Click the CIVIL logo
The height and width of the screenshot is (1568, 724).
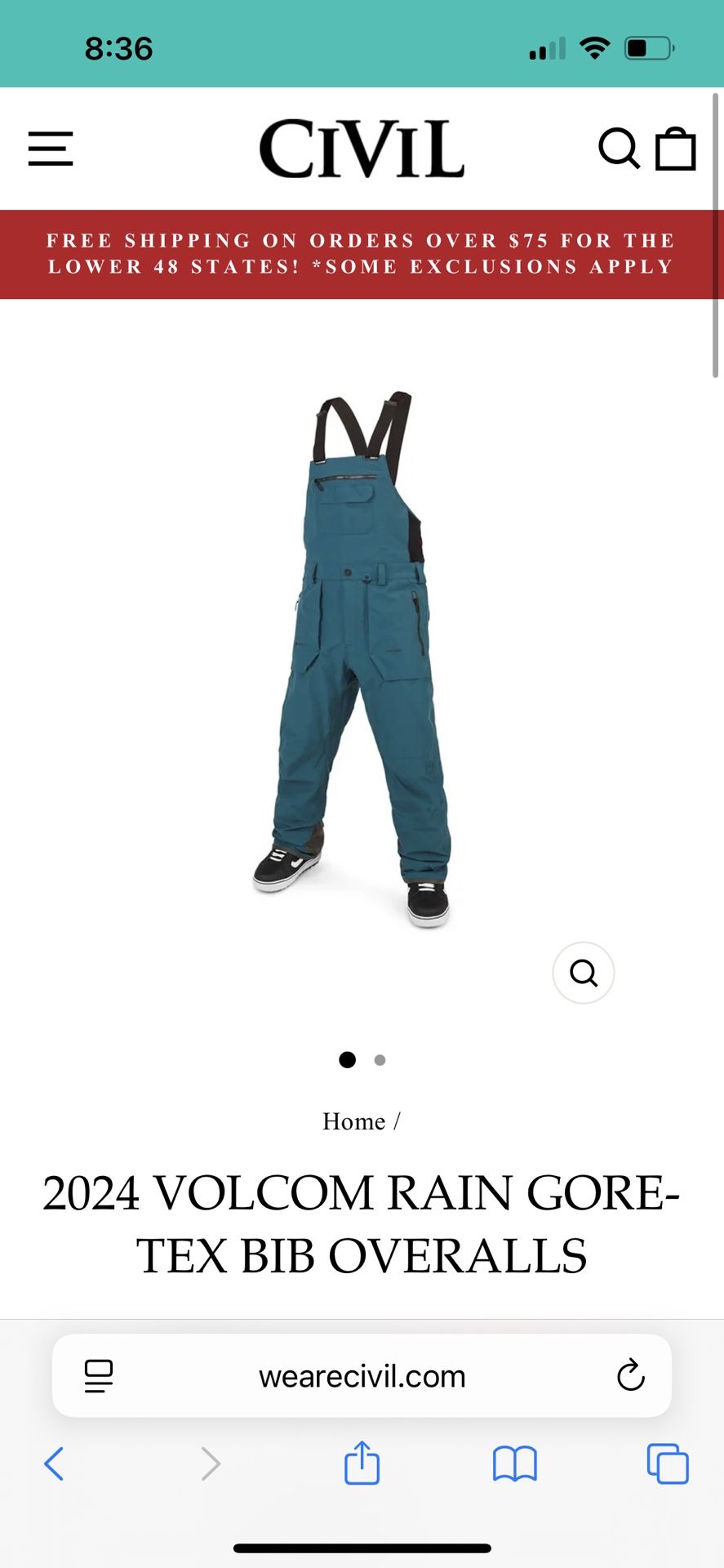pos(362,148)
